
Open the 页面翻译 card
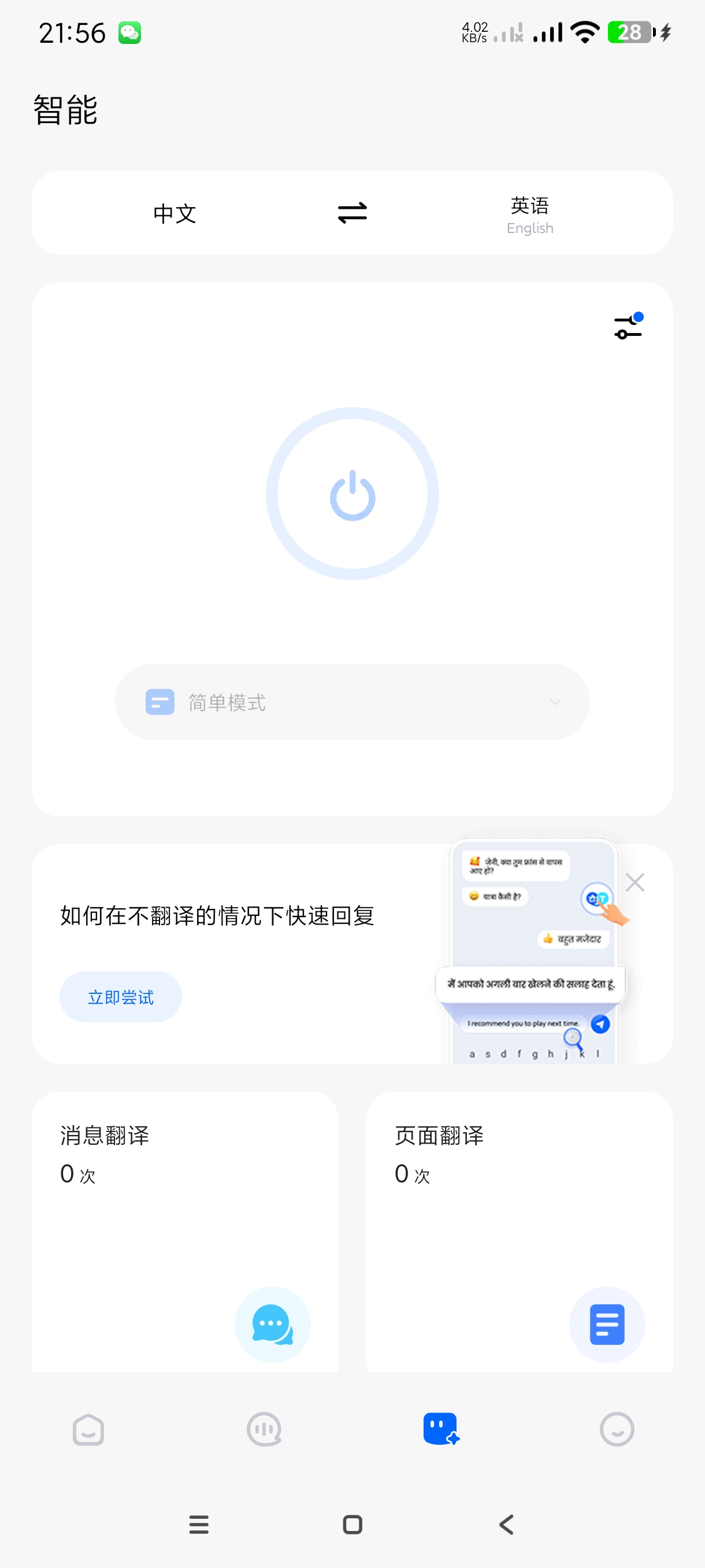pyautogui.click(x=519, y=1230)
